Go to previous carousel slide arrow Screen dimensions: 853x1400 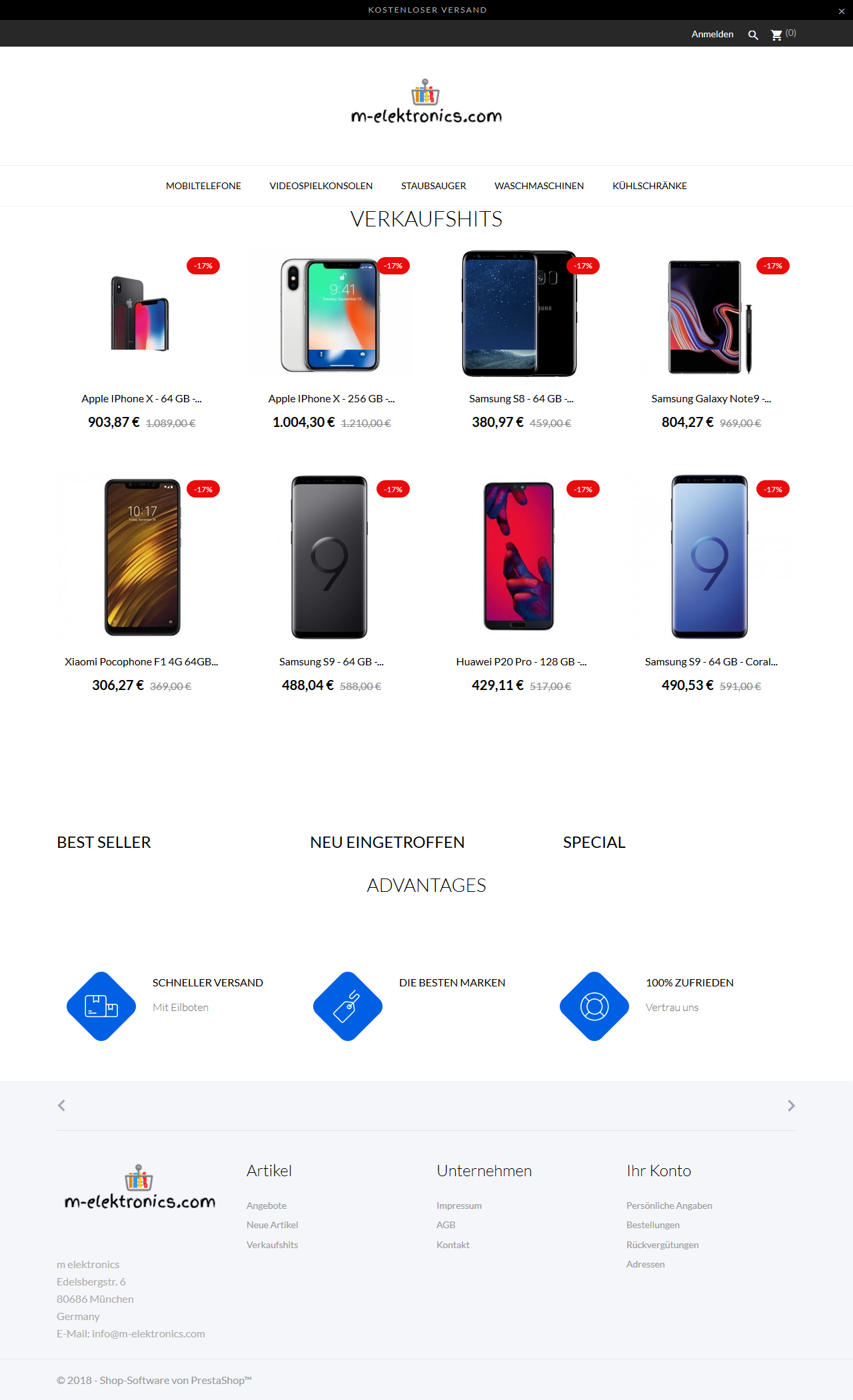[62, 1106]
